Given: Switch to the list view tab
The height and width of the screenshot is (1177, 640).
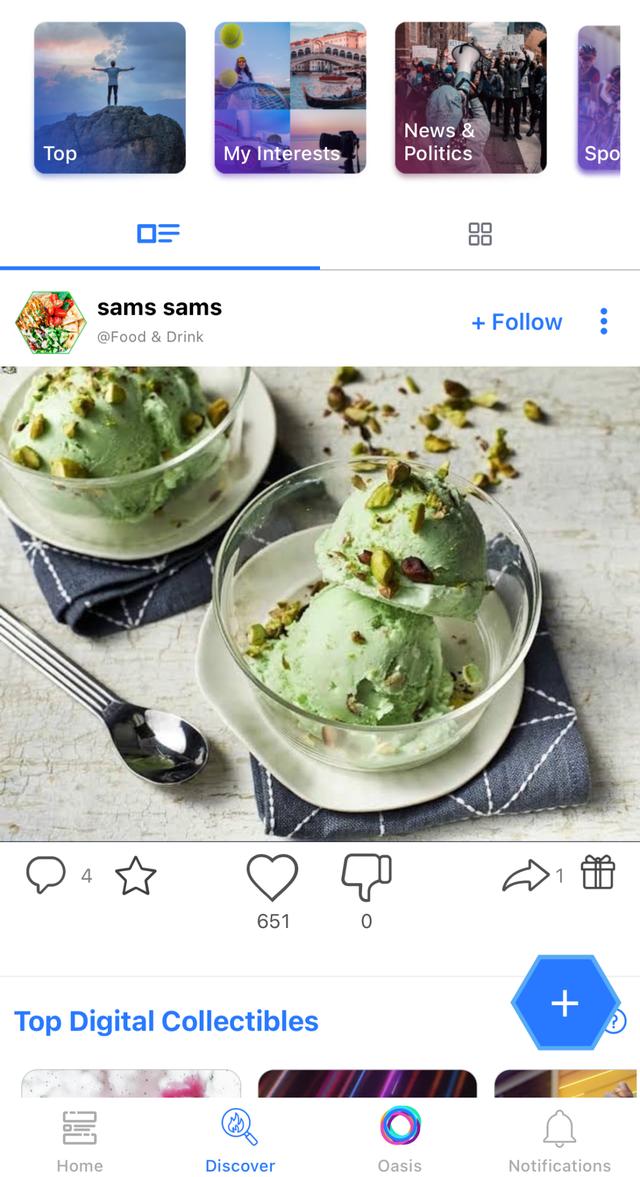Looking at the screenshot, I should (x=158, y=233).
